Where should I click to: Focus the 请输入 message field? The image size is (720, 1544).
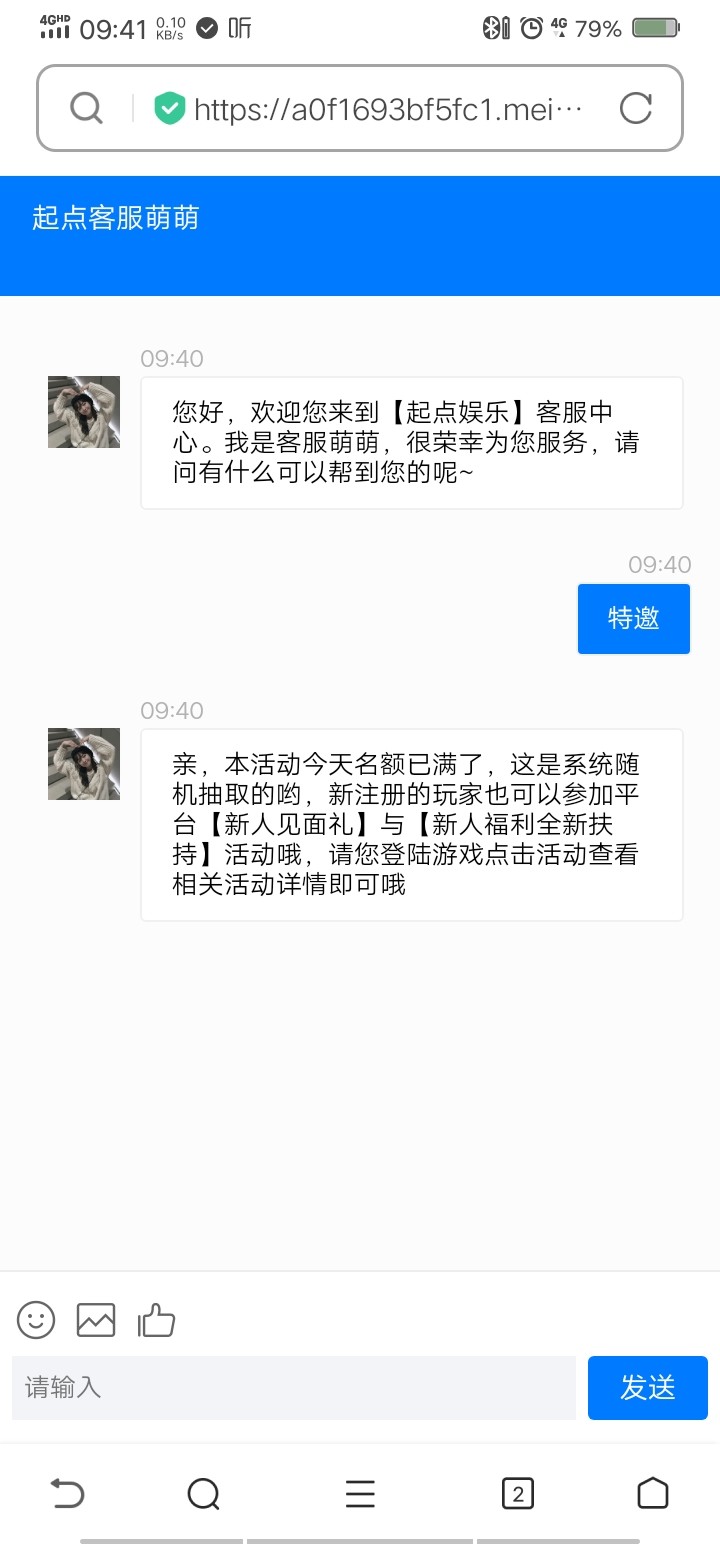(294, 1388)
